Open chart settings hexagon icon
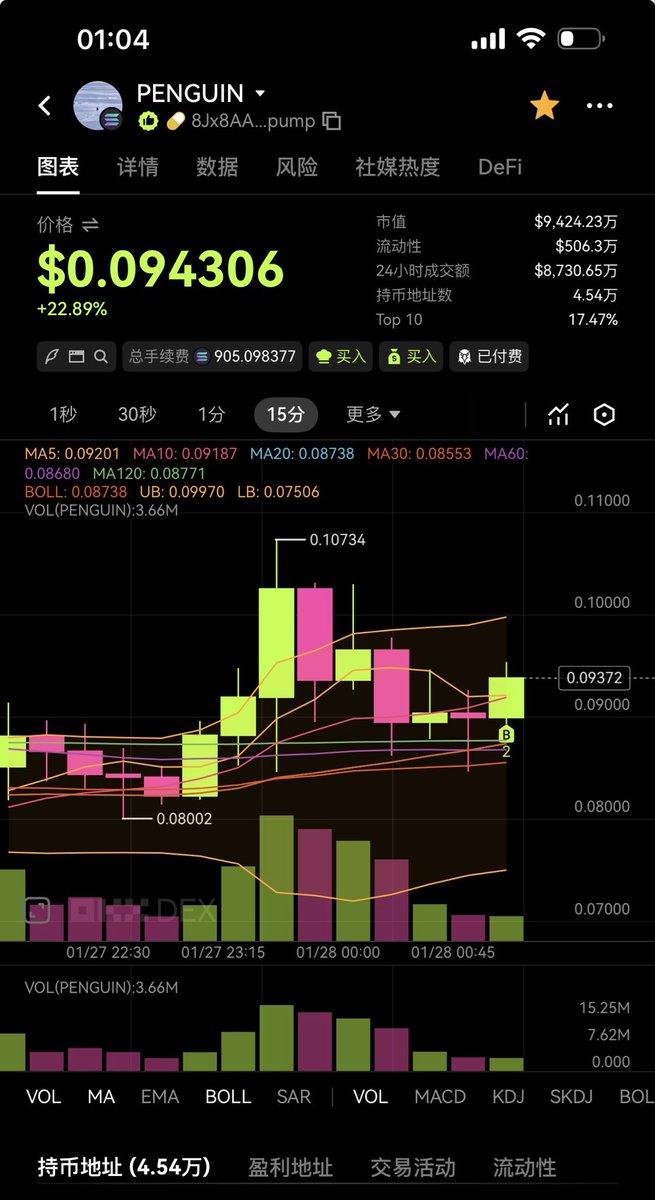Screen dimensions: 655x1200 [604, 414]
